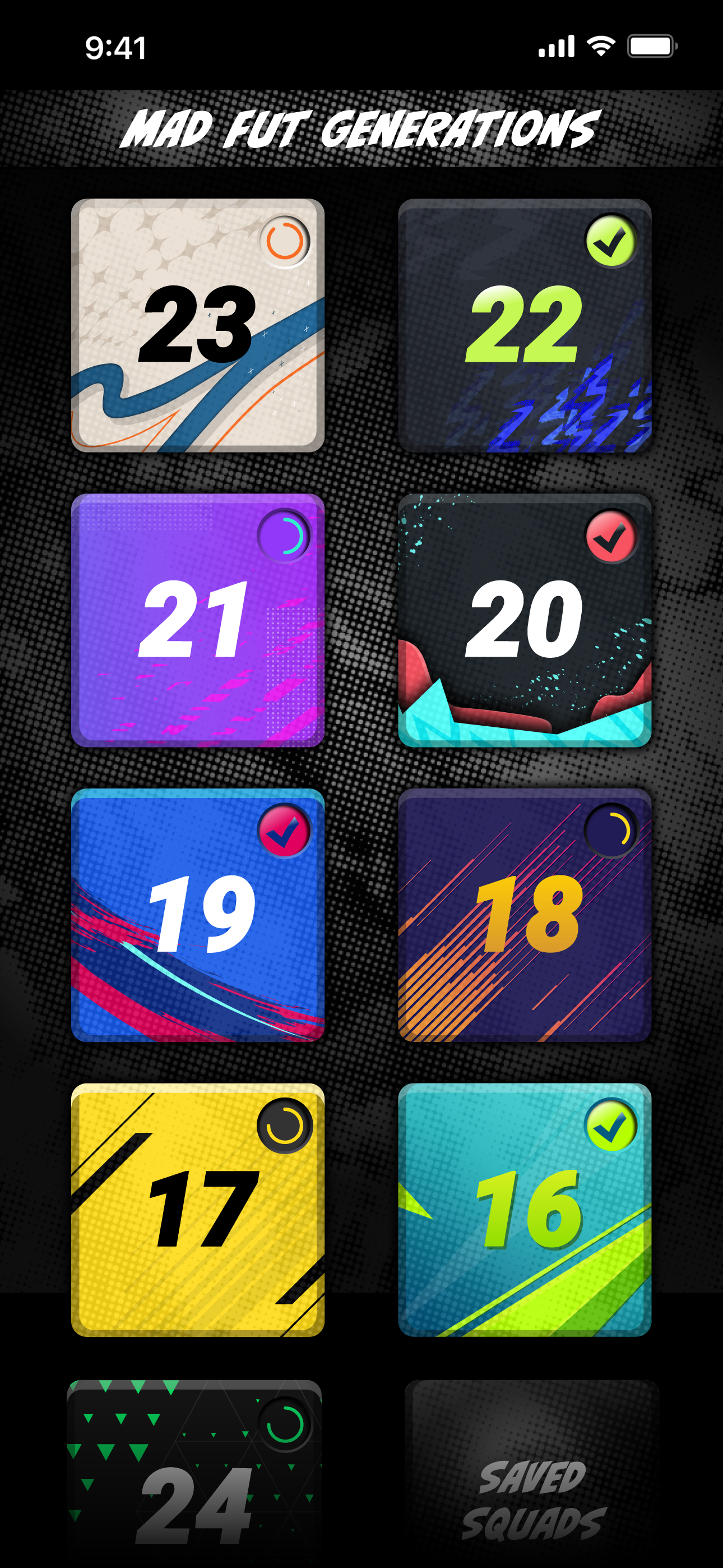Open the yellow 17 generation tile
The height and width of the screenshot is (1568, 723).
coord(197,1210)
